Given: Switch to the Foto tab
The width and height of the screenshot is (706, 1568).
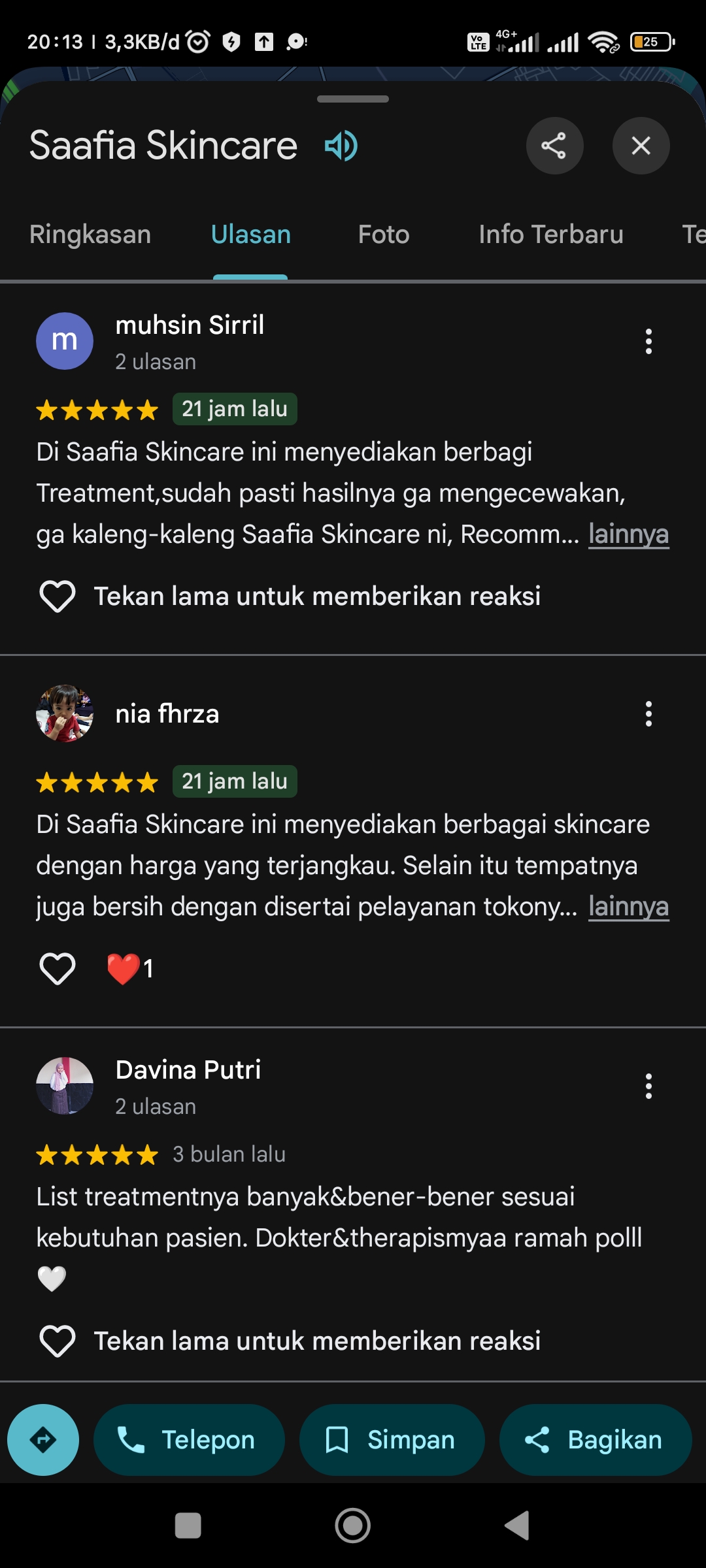Looking at the screenshot, I should click(x=384, y=234).
